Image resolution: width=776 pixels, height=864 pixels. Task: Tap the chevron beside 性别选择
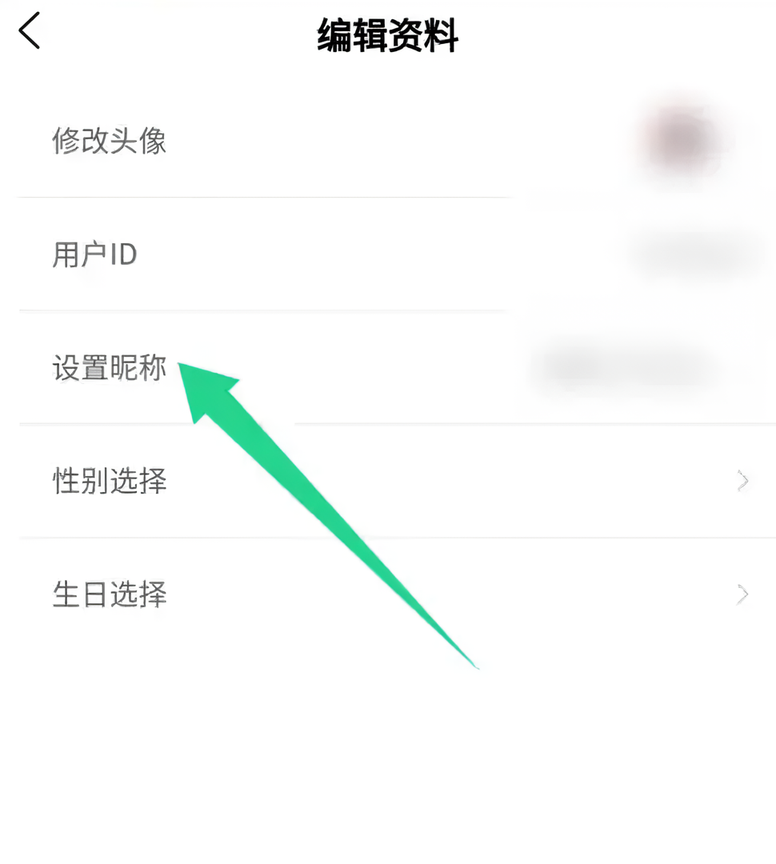click(742, 481)
